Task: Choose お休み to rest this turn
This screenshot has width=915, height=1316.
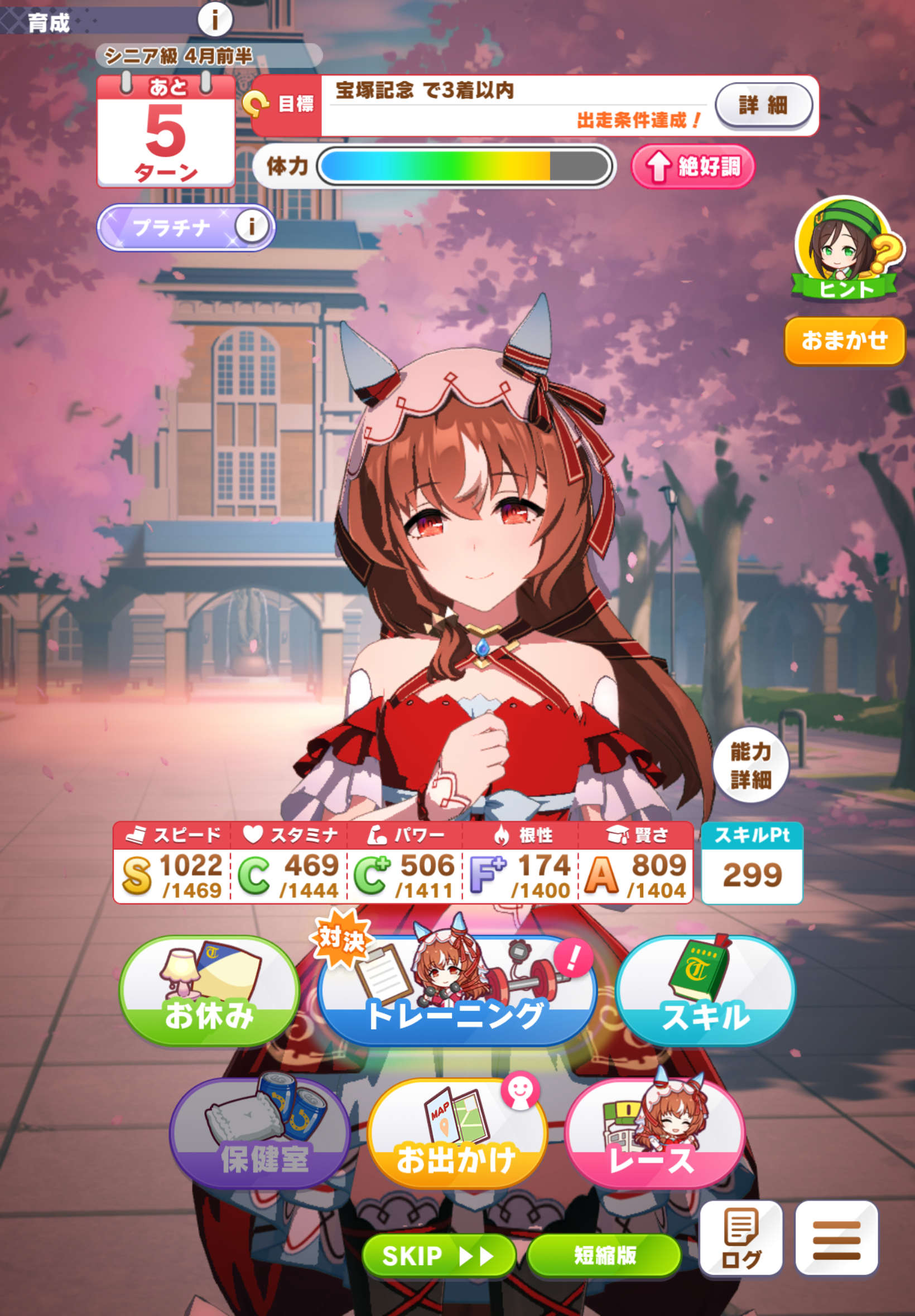Action: (209, 991)
